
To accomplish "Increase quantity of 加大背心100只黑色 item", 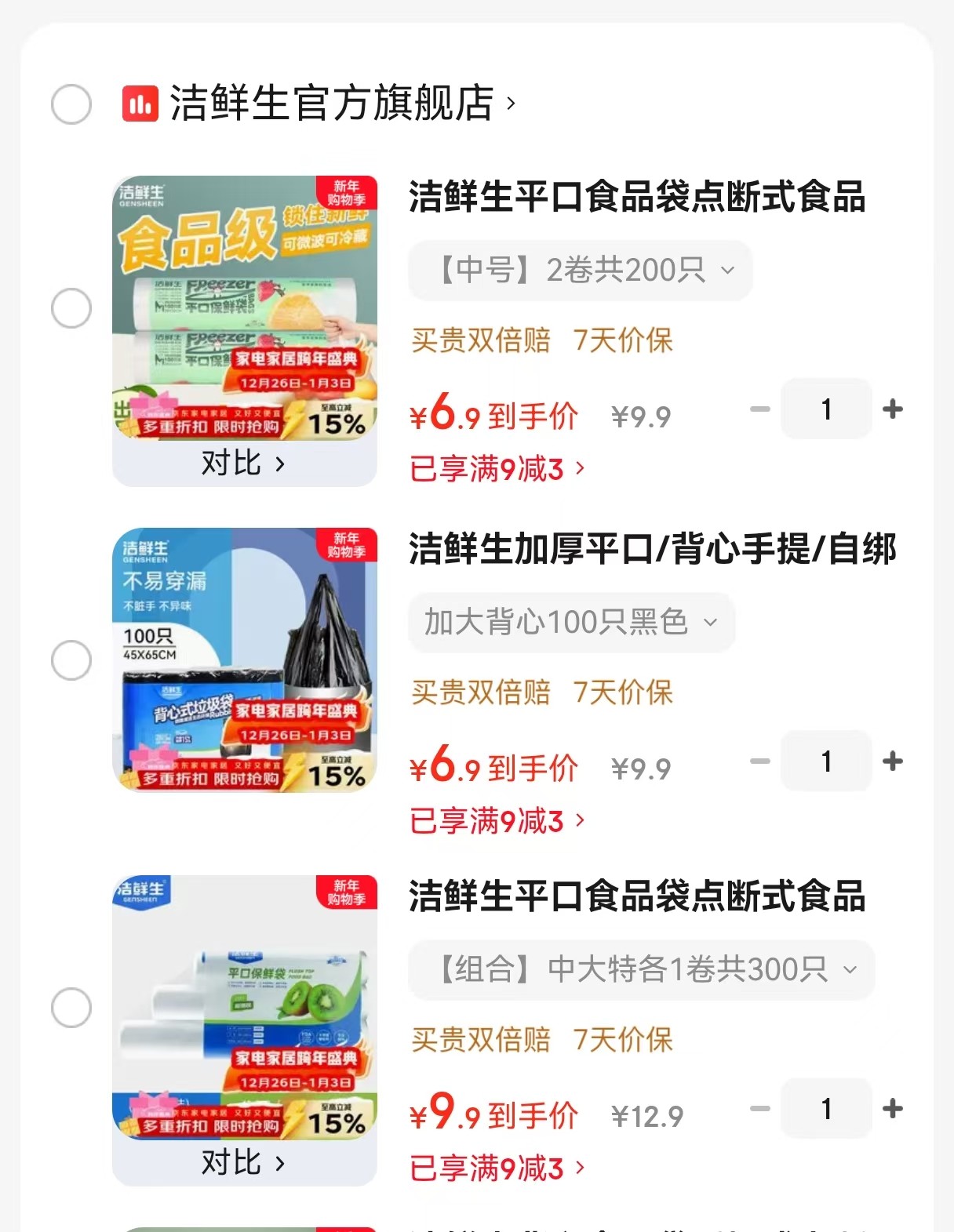I will click(x=893, y=761).
